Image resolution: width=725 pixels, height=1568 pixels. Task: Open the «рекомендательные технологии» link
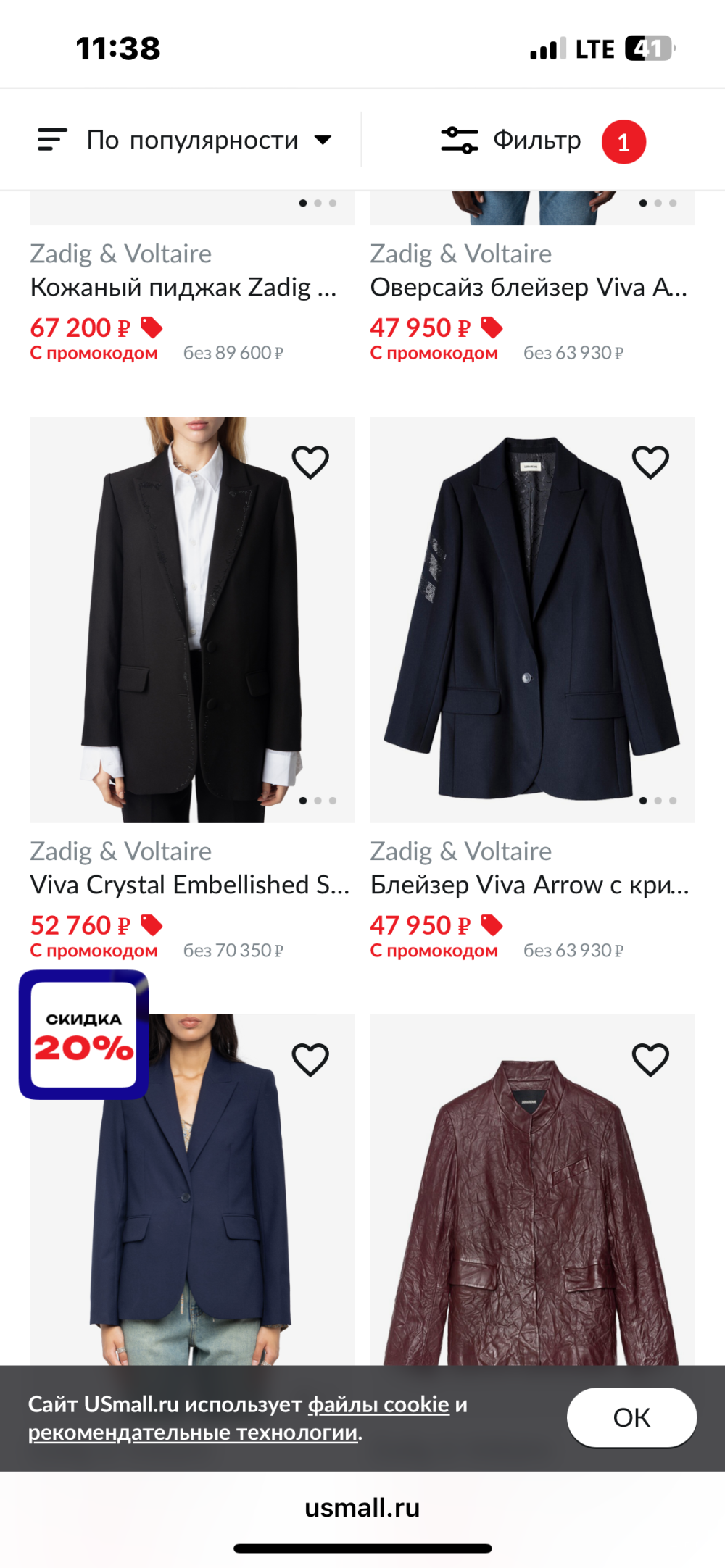point(193,1433)
